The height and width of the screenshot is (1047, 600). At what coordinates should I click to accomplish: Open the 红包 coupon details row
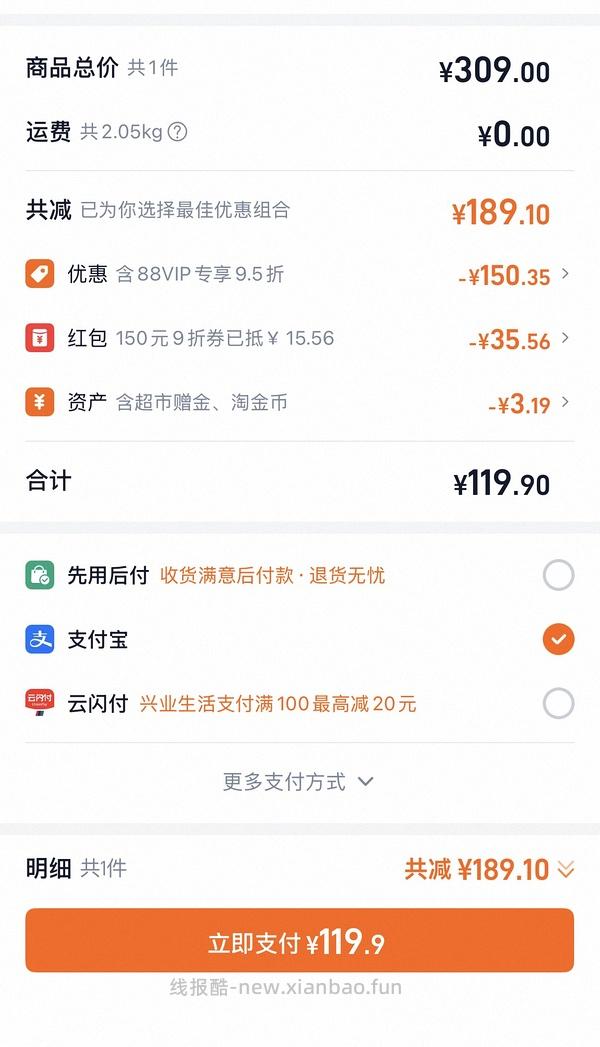tap(566, 338)
